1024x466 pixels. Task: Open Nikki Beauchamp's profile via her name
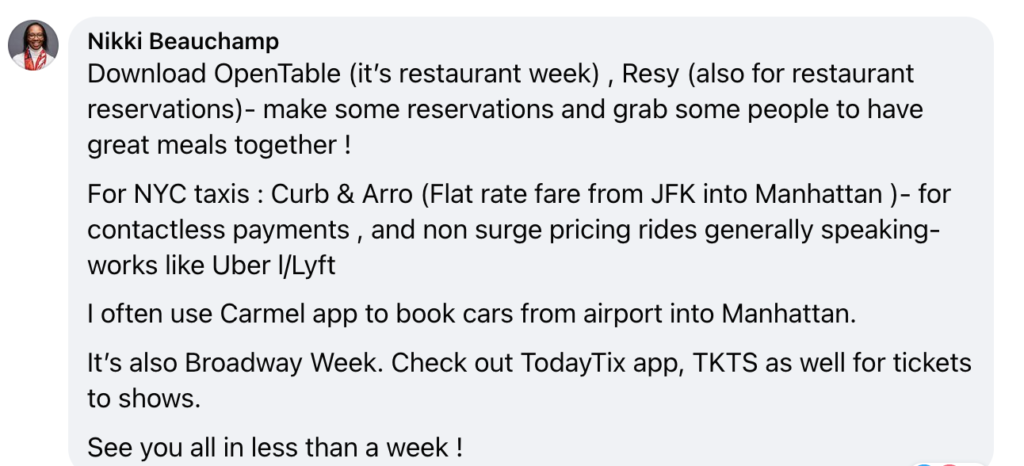coord(183,41)
